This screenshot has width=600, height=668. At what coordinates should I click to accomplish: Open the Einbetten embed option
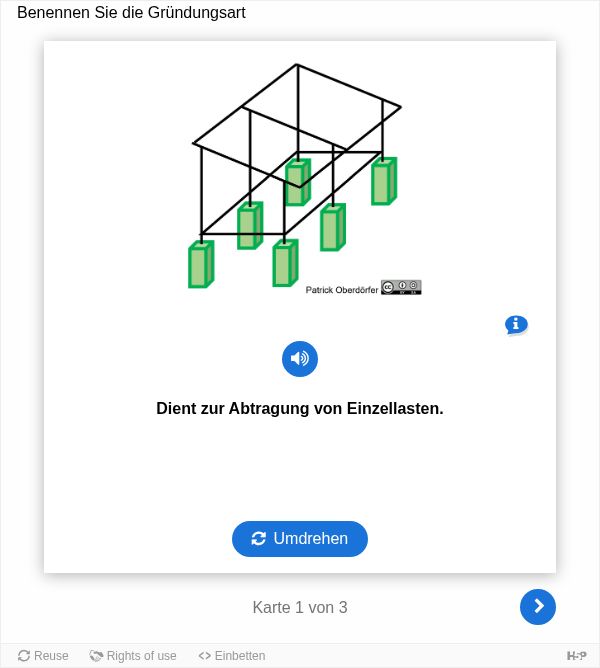point(232,656)
